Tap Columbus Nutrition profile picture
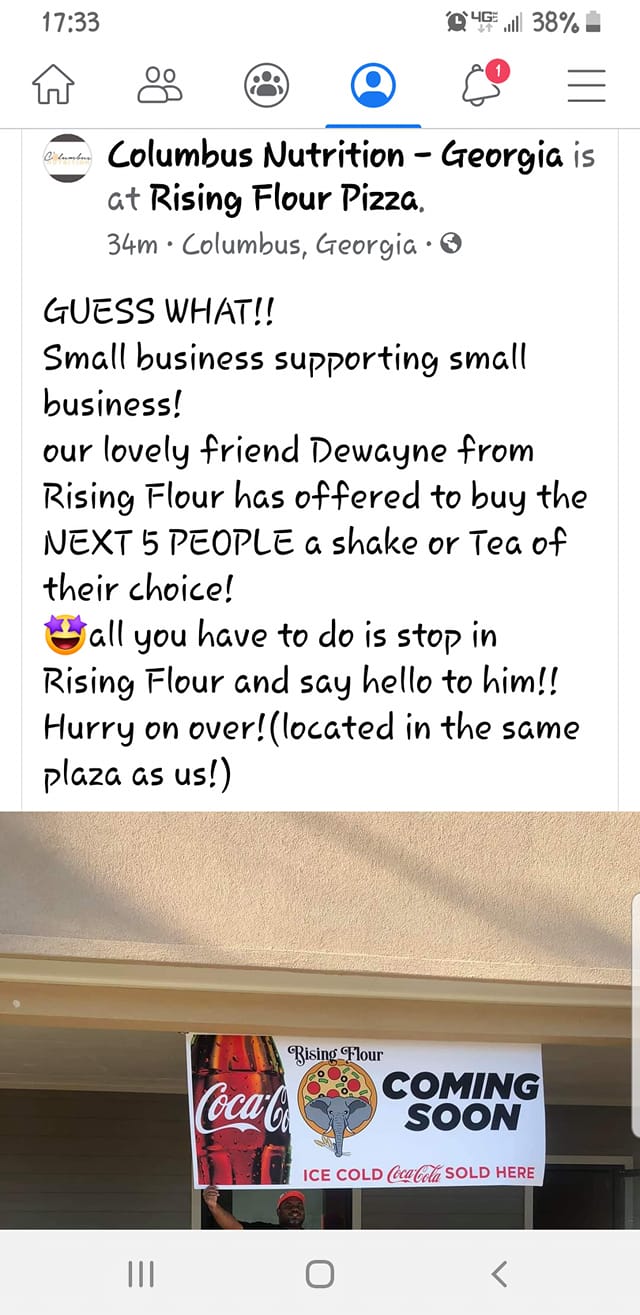 click(x=67, y=158)
